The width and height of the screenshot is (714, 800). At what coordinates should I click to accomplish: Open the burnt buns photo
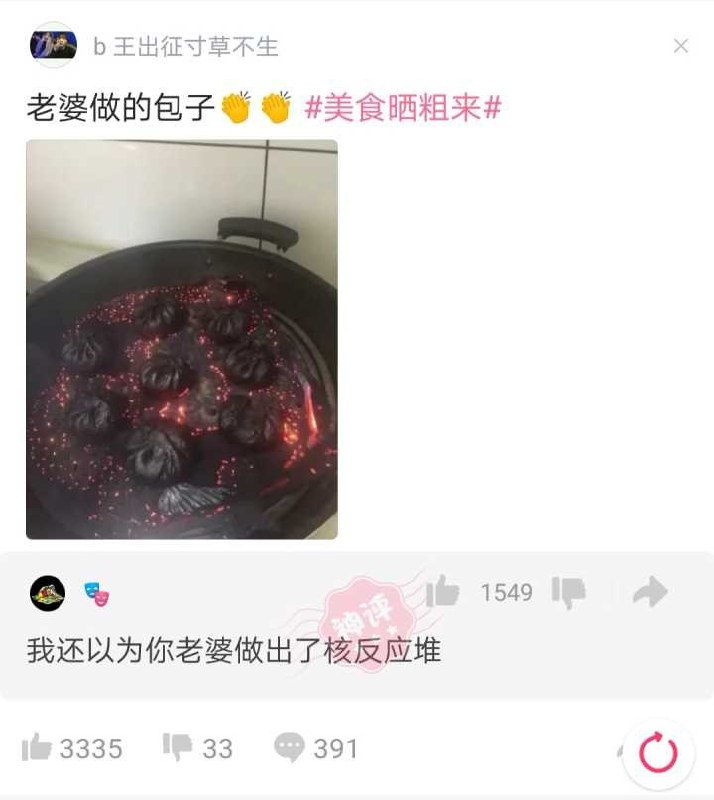[x=181, y=339]
